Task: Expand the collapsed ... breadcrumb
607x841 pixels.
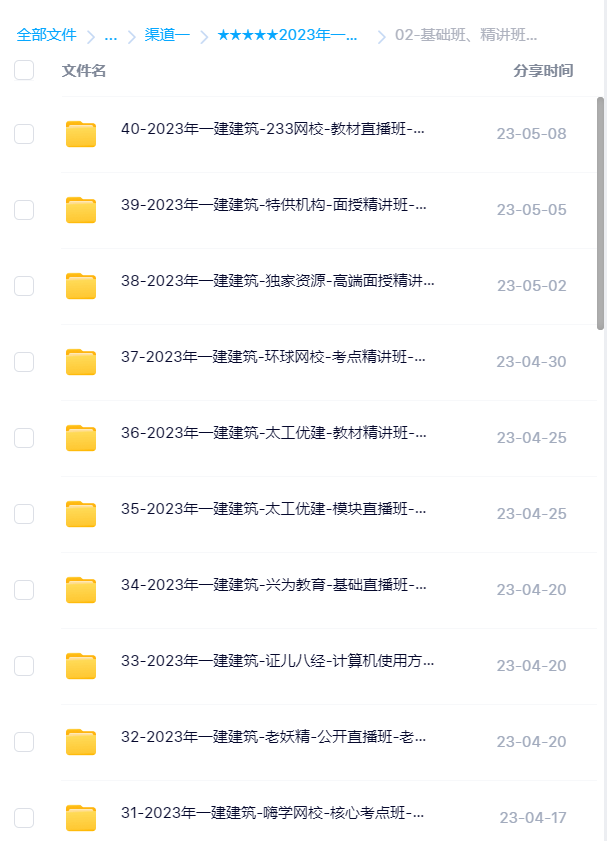Action: (x=110, y=35)
